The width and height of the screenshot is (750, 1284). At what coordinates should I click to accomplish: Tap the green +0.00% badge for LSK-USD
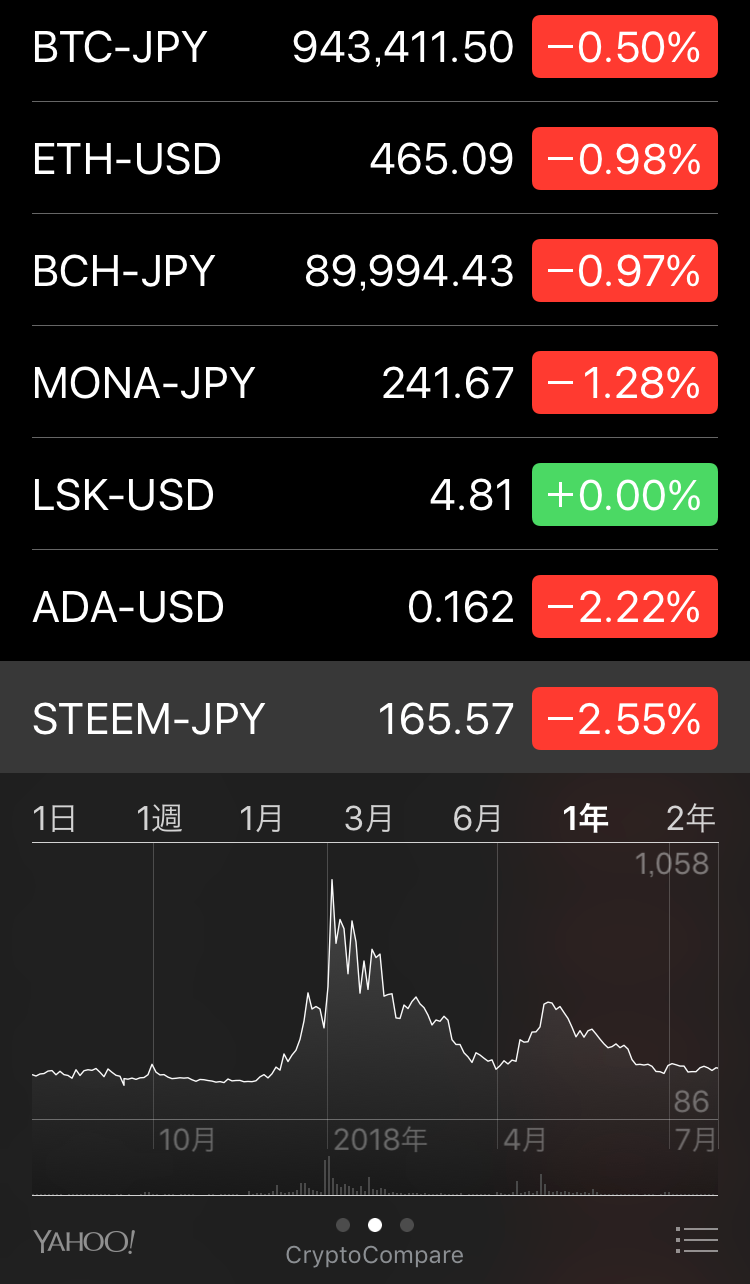624,495
